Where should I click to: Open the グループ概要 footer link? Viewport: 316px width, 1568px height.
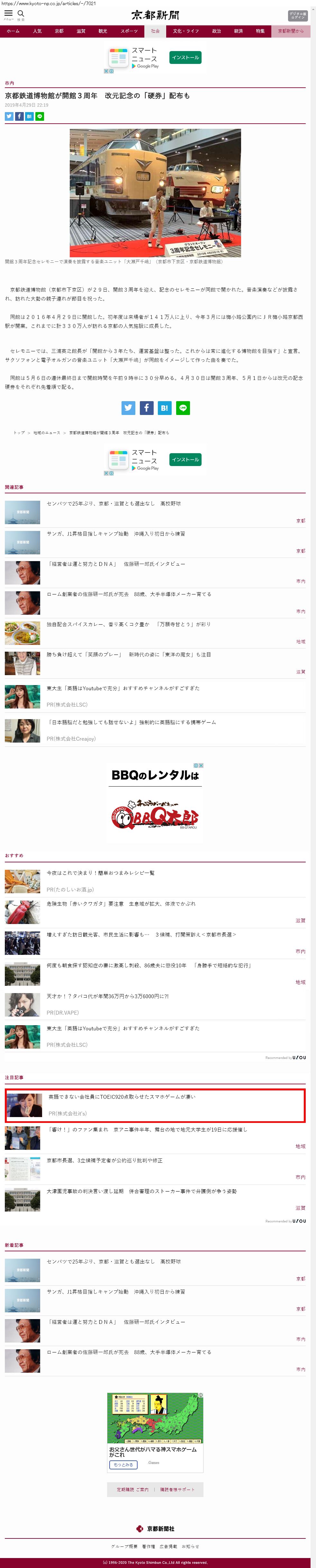(124, 1546)
